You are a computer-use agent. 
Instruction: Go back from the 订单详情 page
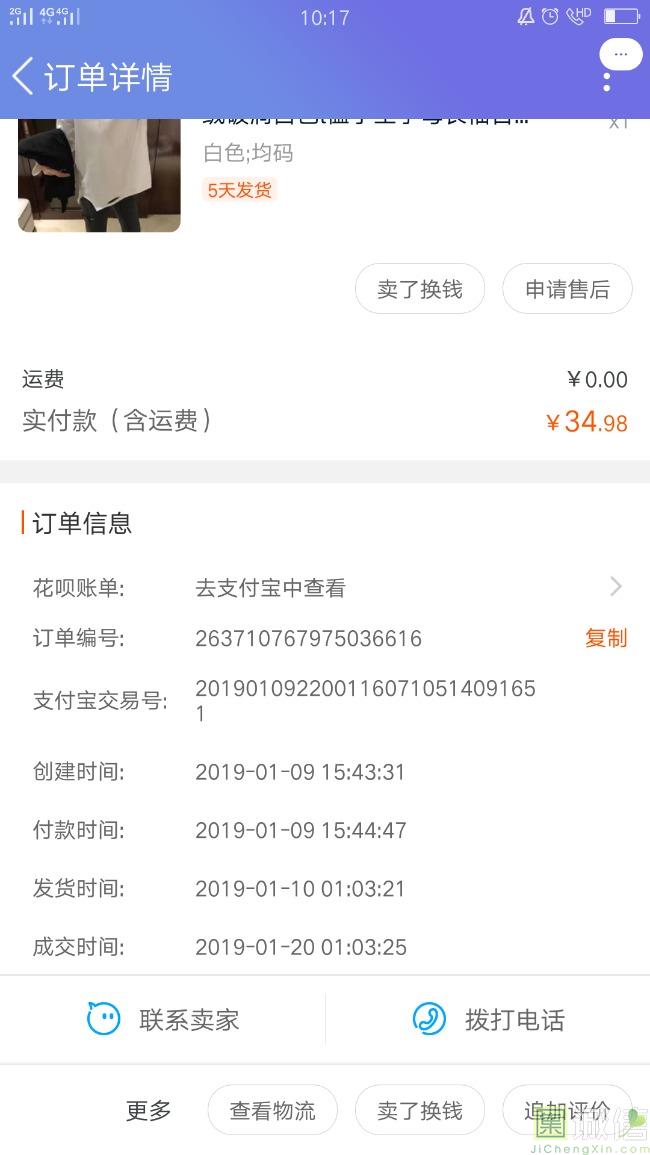pos(23,77)
